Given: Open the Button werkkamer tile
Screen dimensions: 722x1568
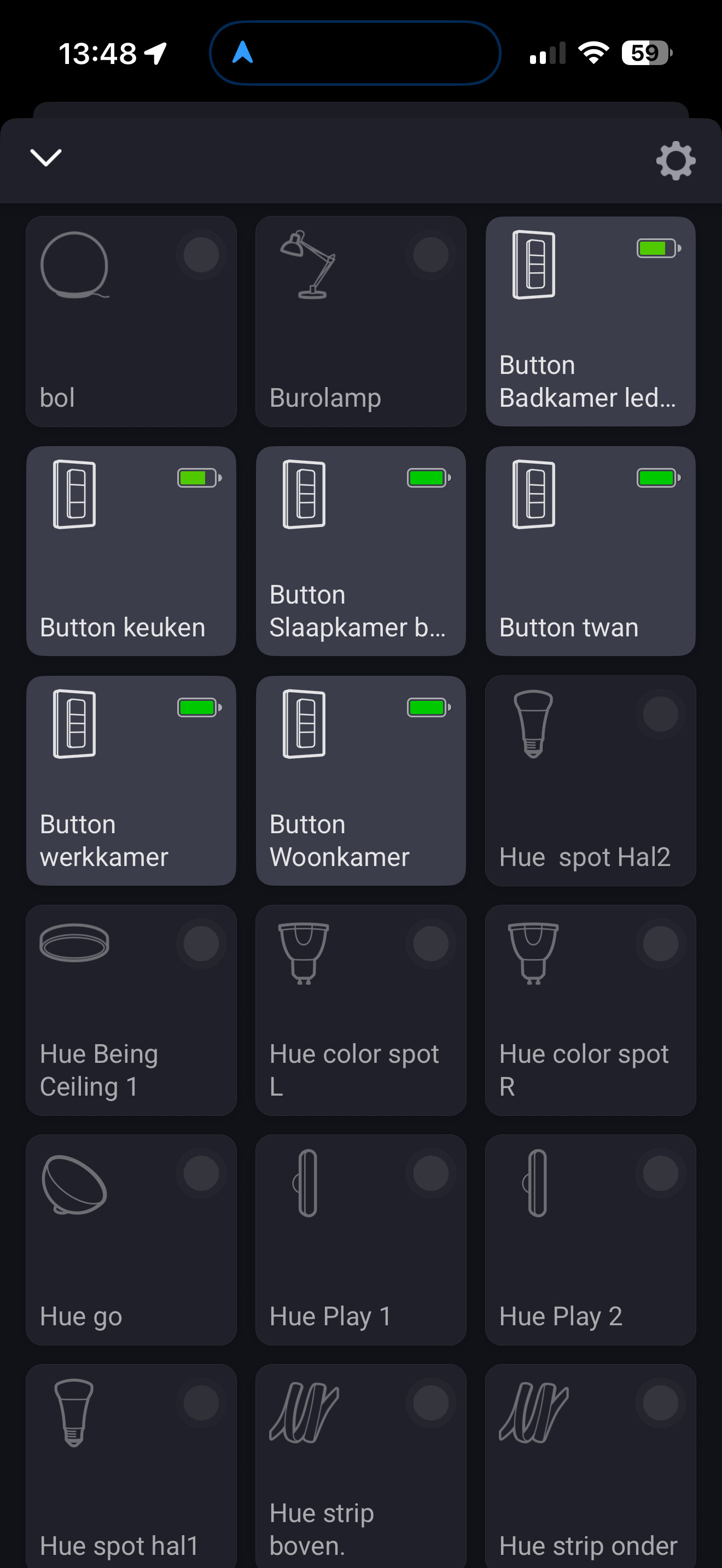Looking at the screenshot, I should click(x=131, y=780).
